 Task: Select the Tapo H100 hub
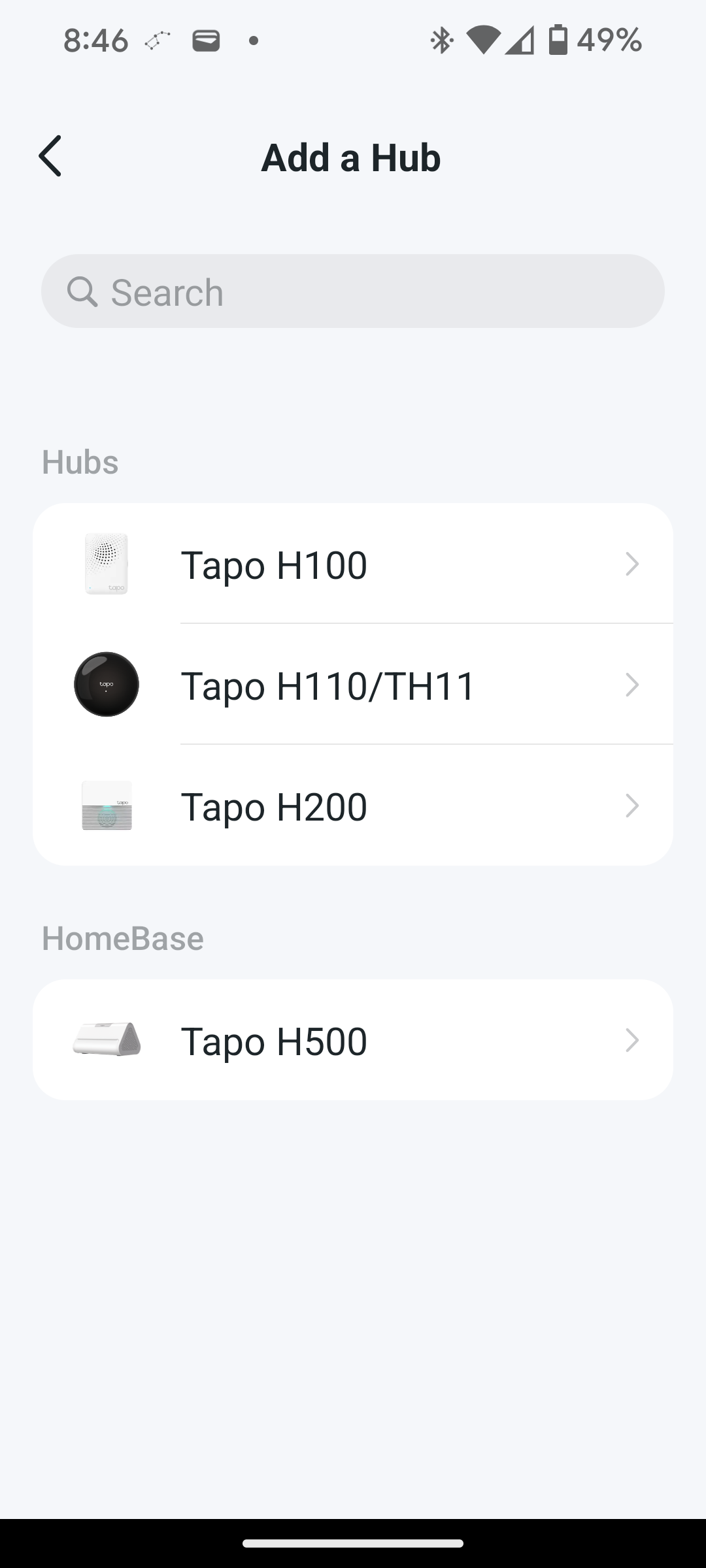coord(353,563)
